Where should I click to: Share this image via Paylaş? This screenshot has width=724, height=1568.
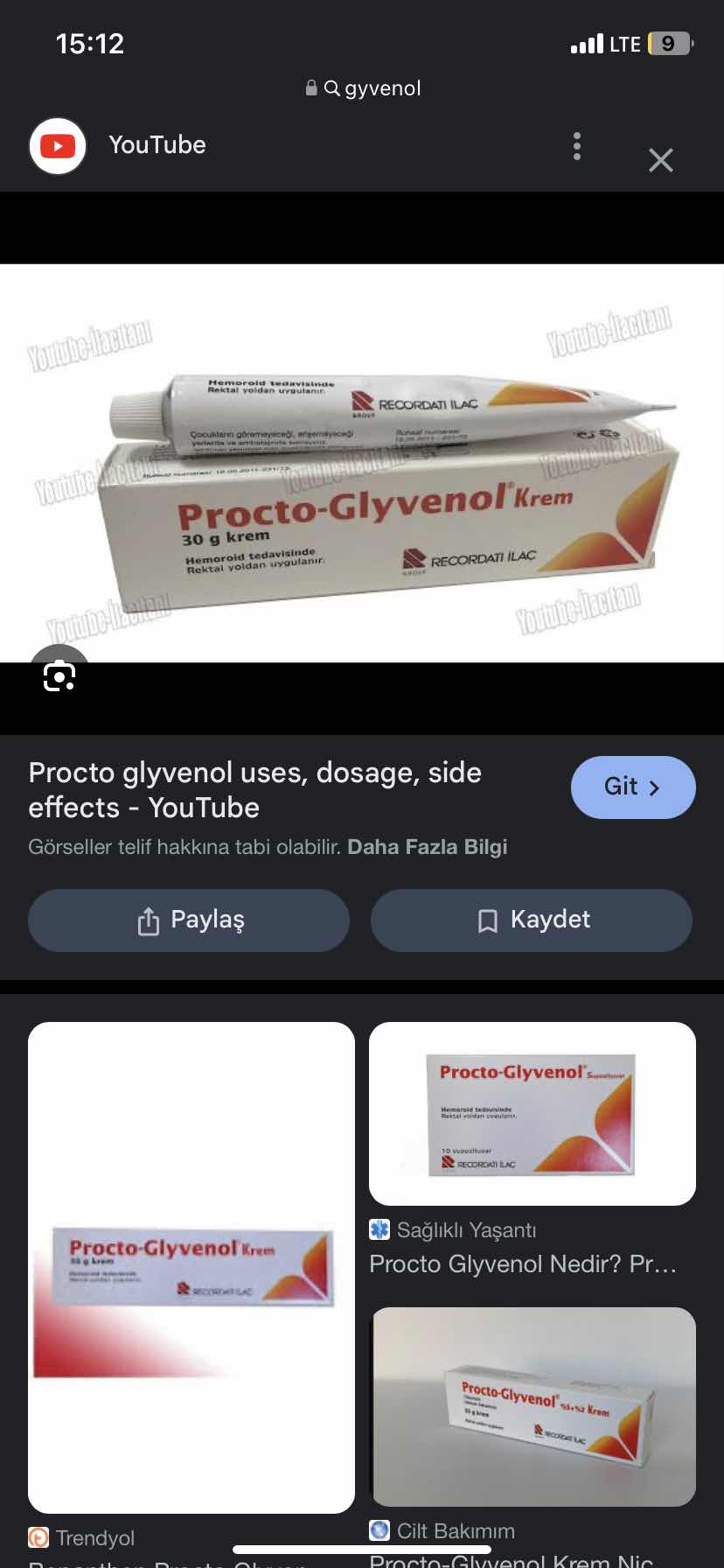click(189, 920)
